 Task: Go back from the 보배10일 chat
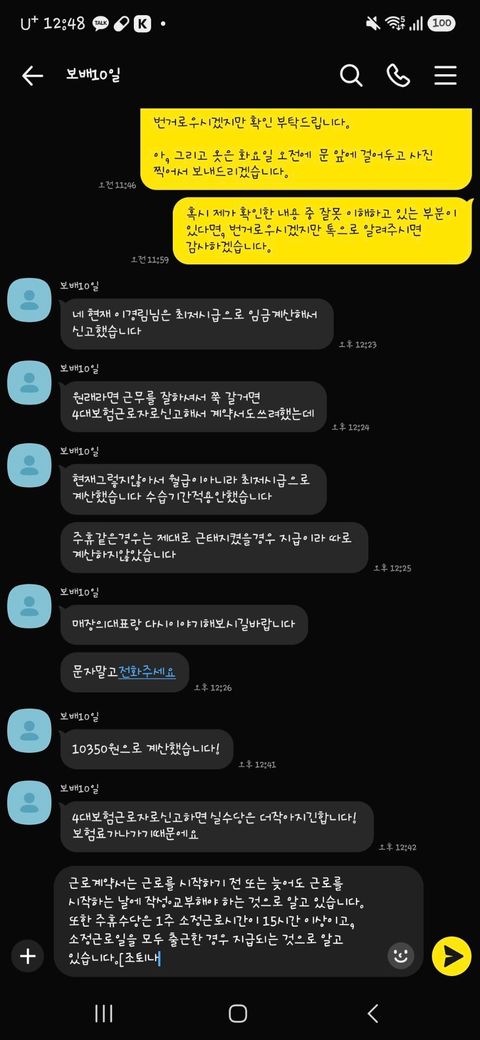[x=32, y=76]
